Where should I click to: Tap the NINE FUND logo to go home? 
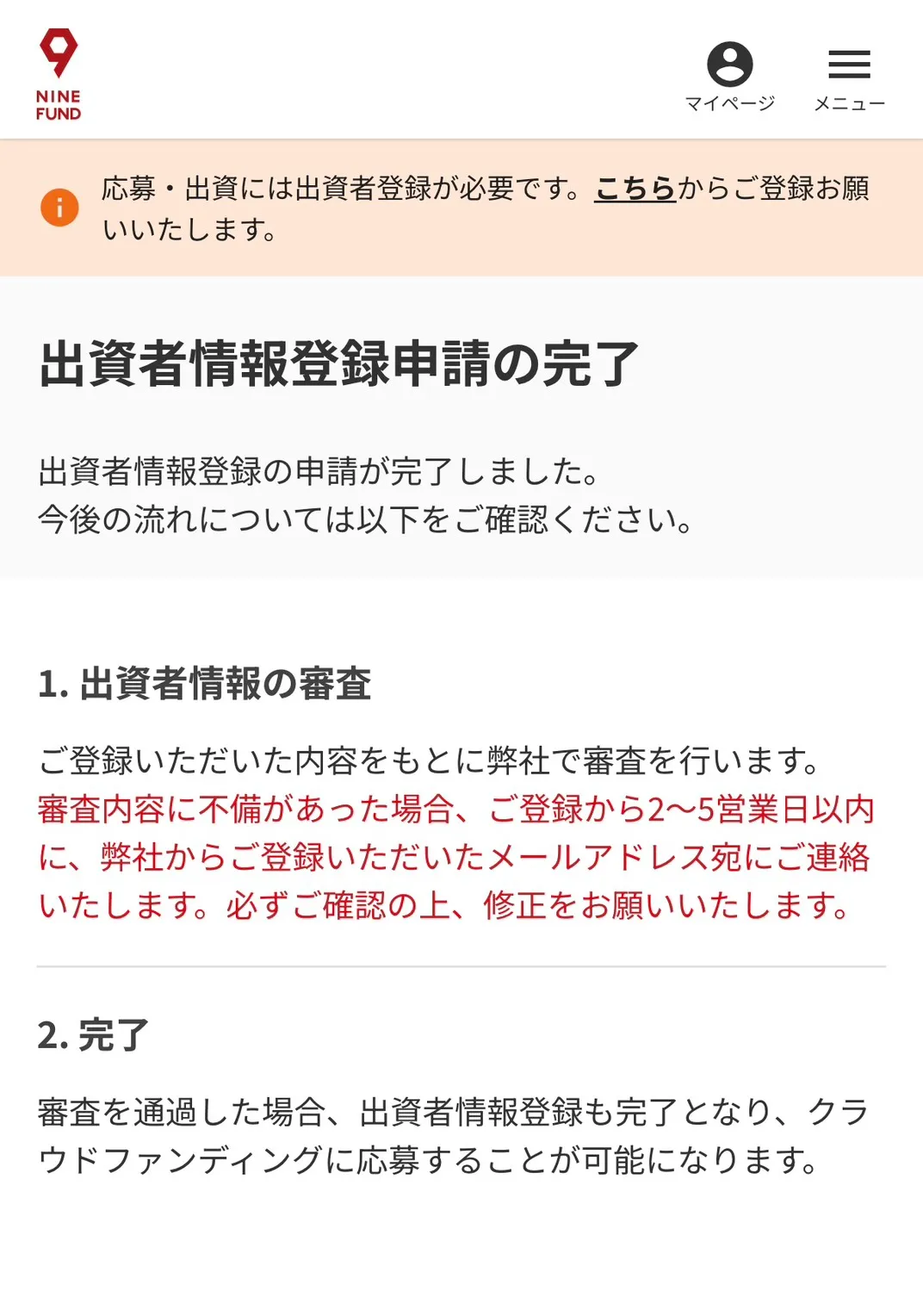point(59,74)
